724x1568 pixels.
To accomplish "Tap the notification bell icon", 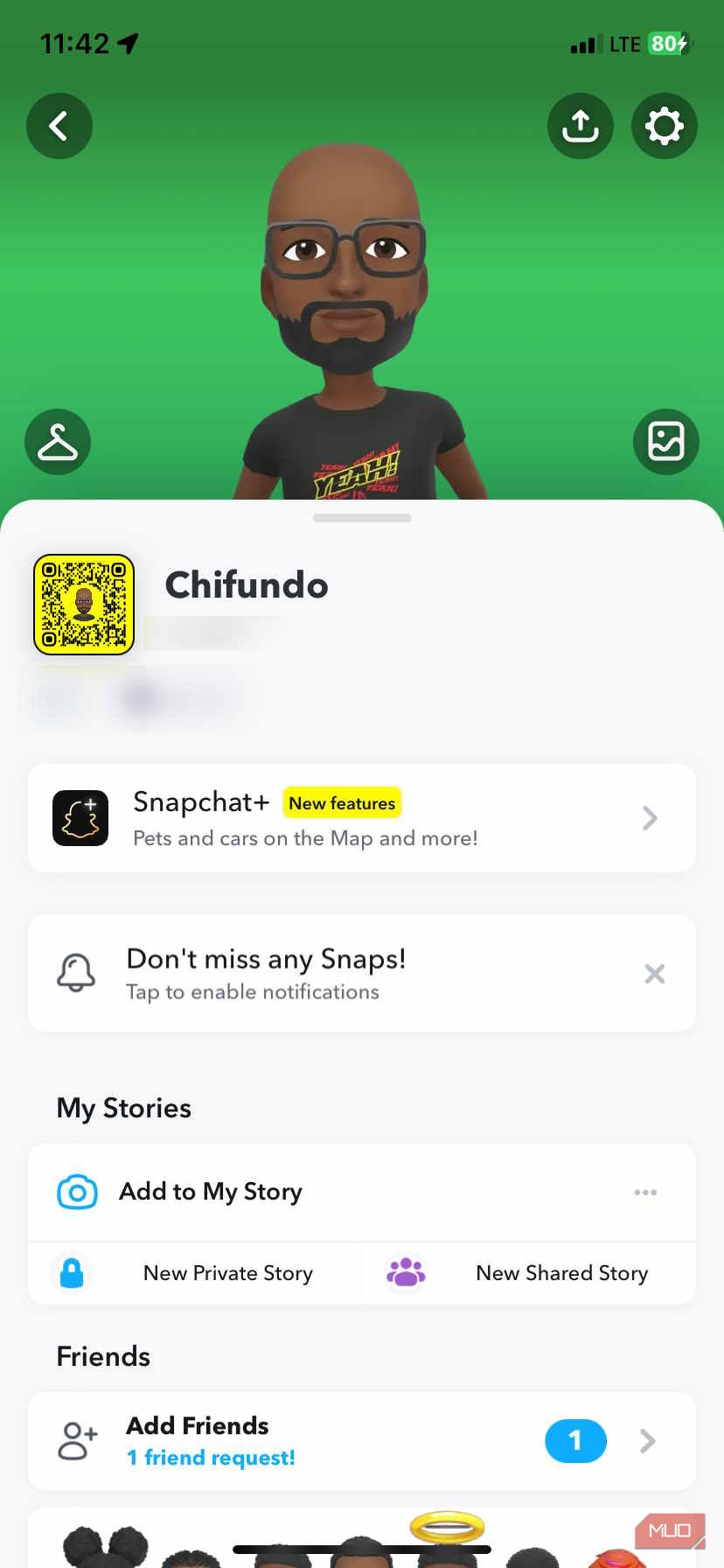I will point(76,972).
